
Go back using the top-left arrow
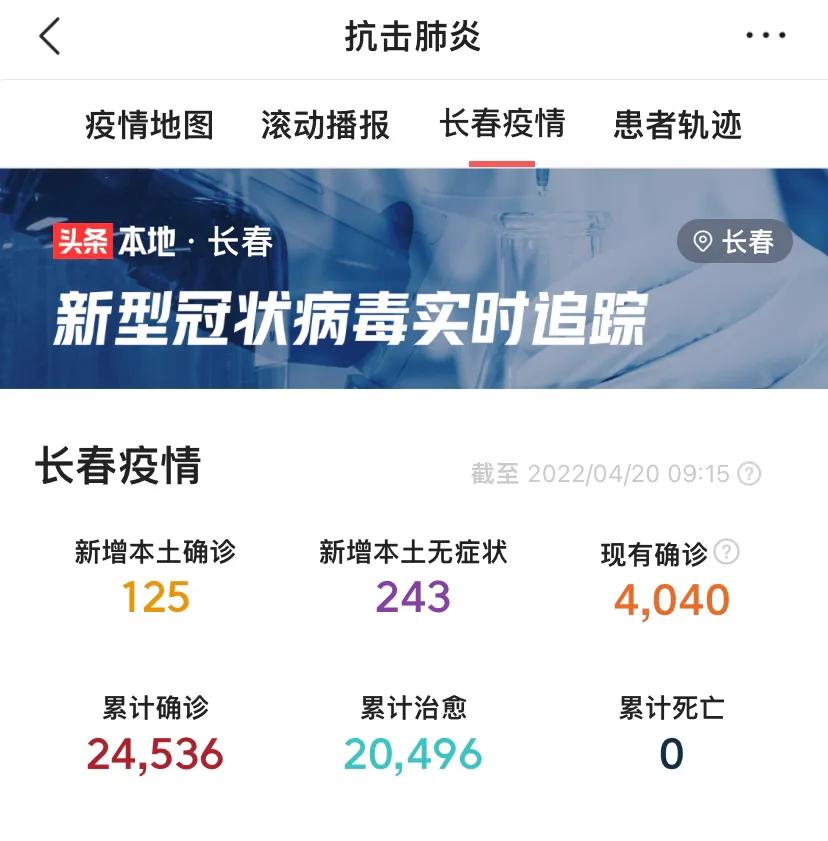50,37
